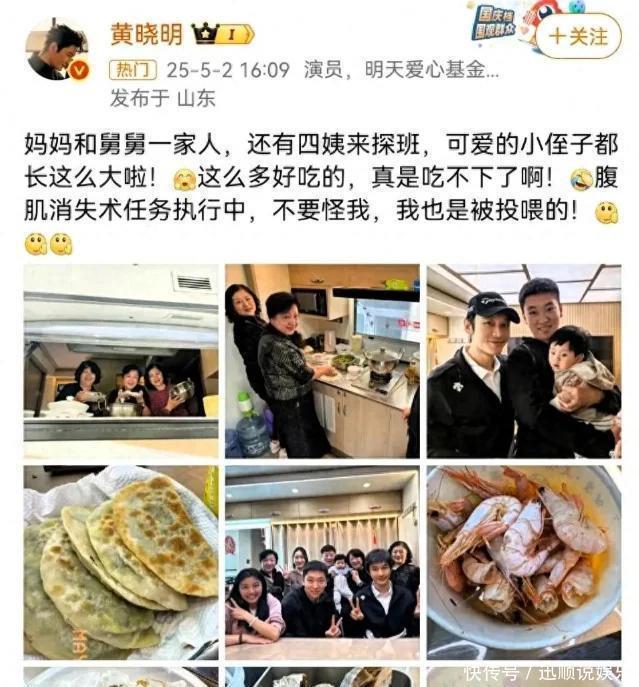This screenshot has height=687, width=639.
Task: View the family group photo
Action: click(x=322, y=561)
